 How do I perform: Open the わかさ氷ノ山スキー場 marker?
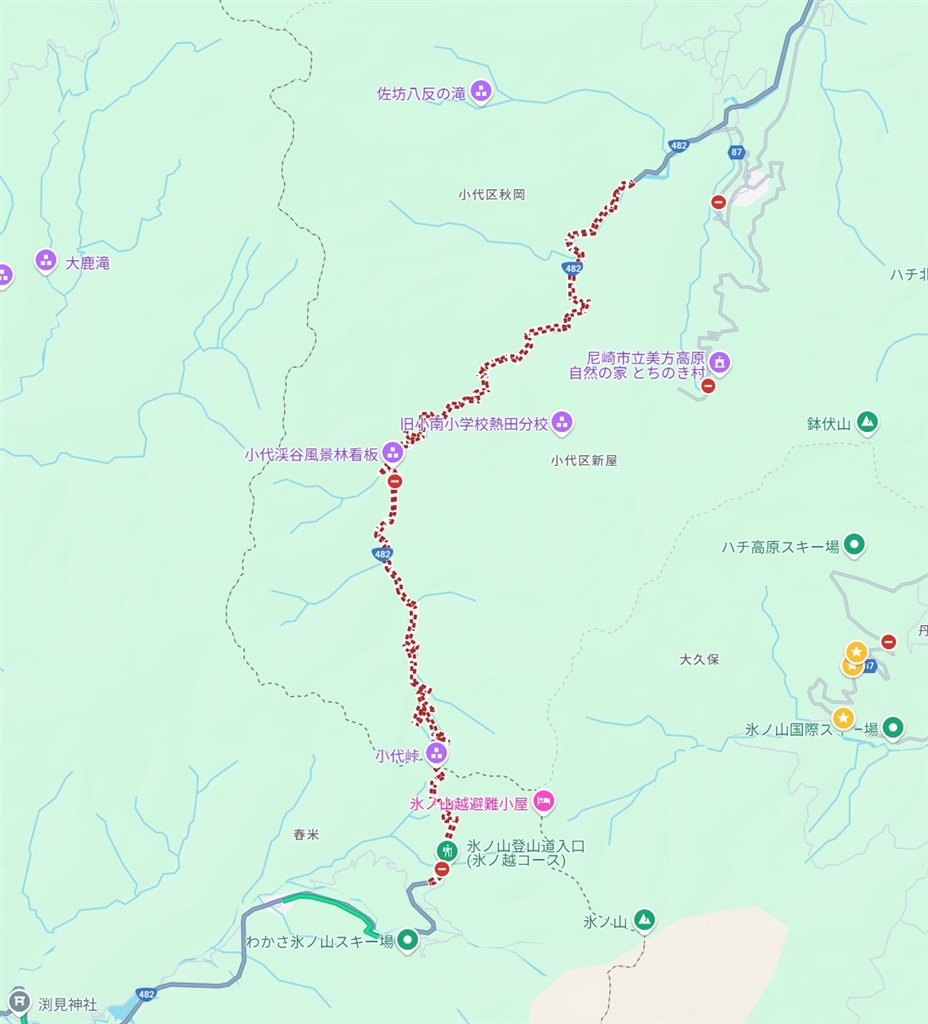[407, 940]
